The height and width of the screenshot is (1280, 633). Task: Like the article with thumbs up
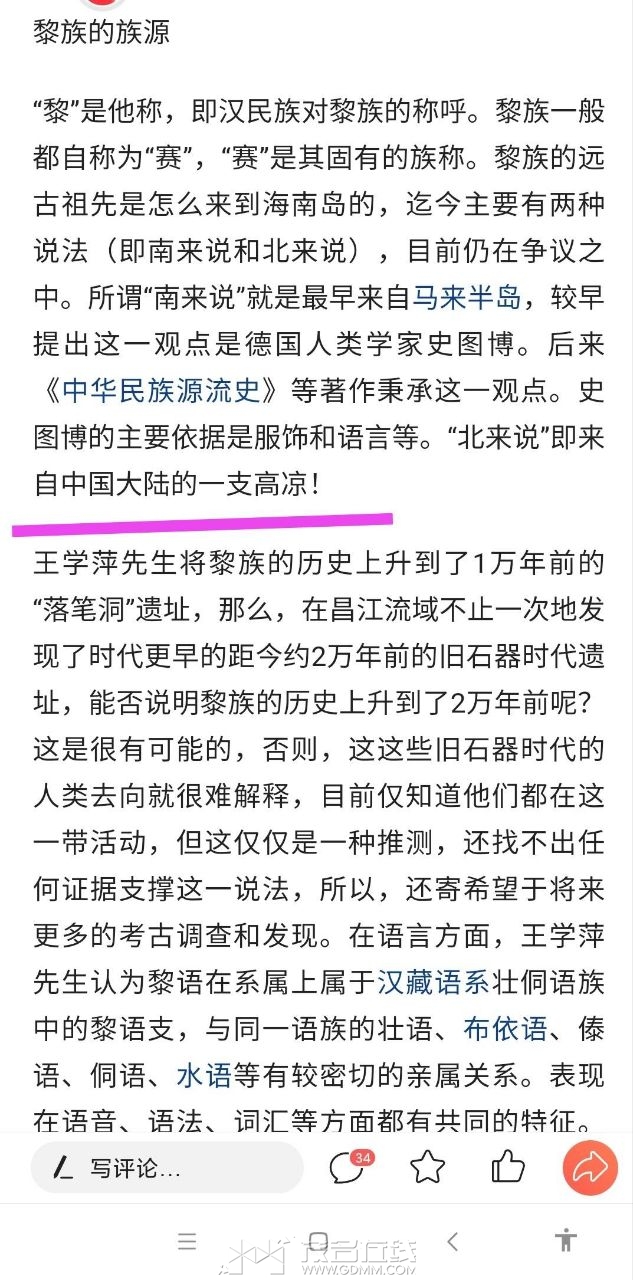pyautogui.click(x=507, y=1167)
